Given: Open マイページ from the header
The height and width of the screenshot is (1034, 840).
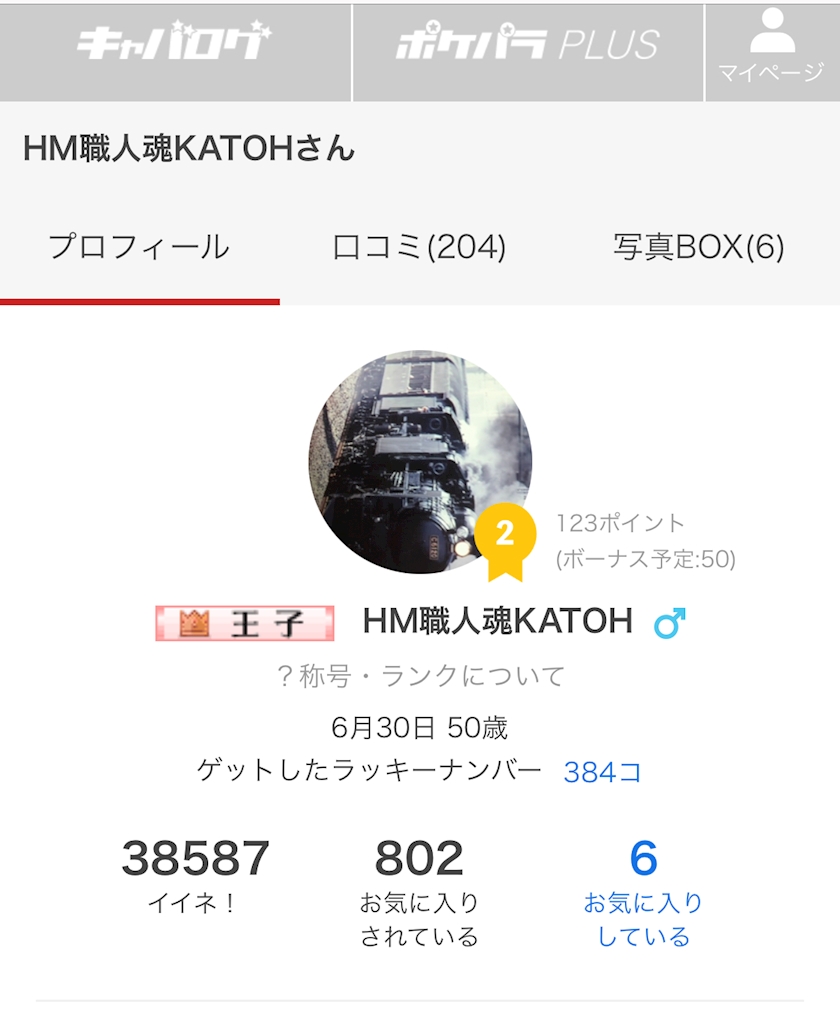Looking at the screenshot, I should (773, 53).
